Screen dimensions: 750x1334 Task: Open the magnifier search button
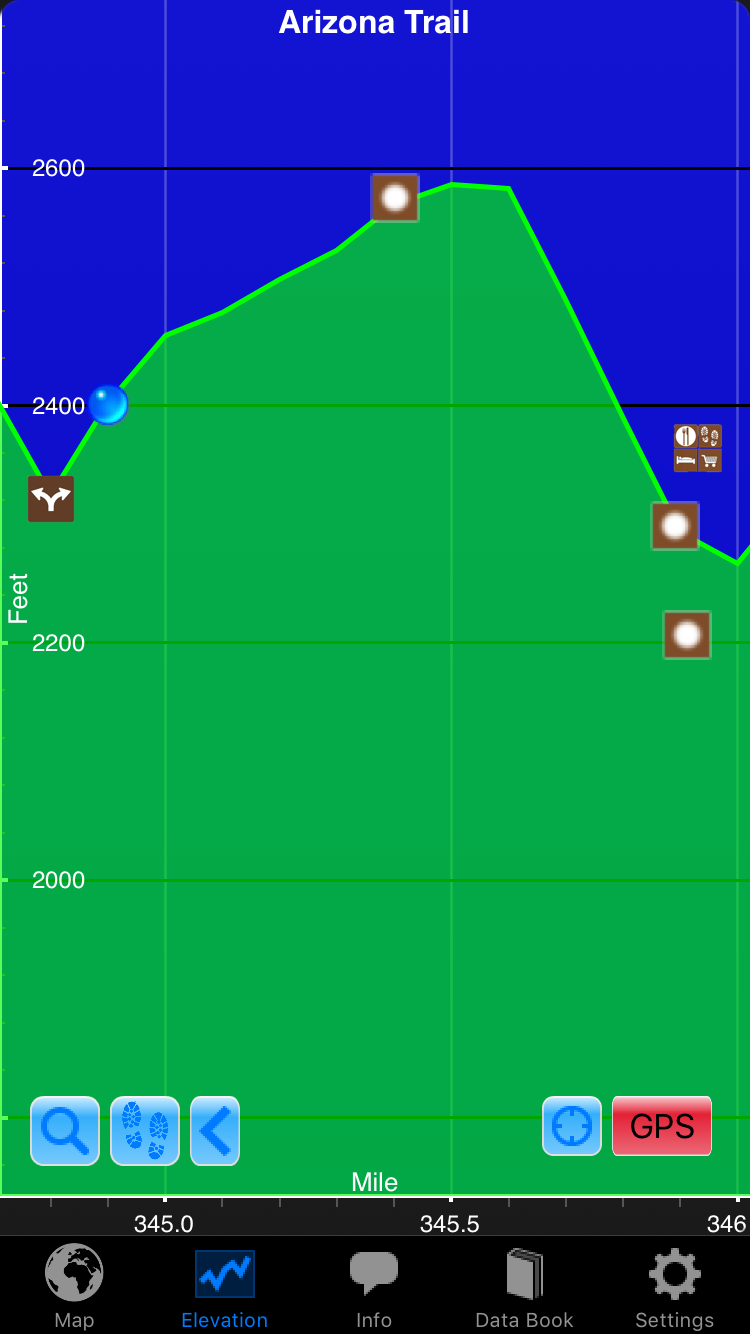(x=65, y=1131)
